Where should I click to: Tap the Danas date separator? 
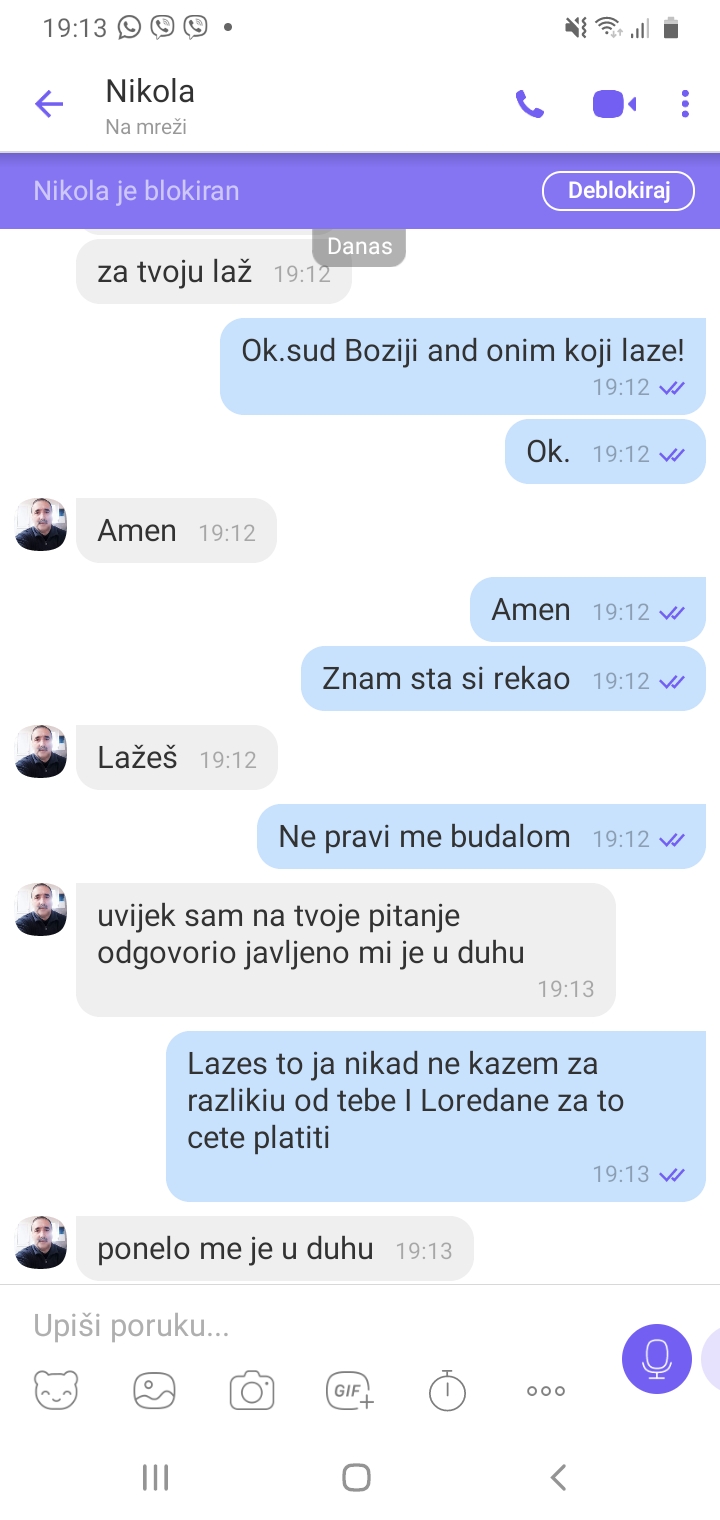(x=359, y=246)
